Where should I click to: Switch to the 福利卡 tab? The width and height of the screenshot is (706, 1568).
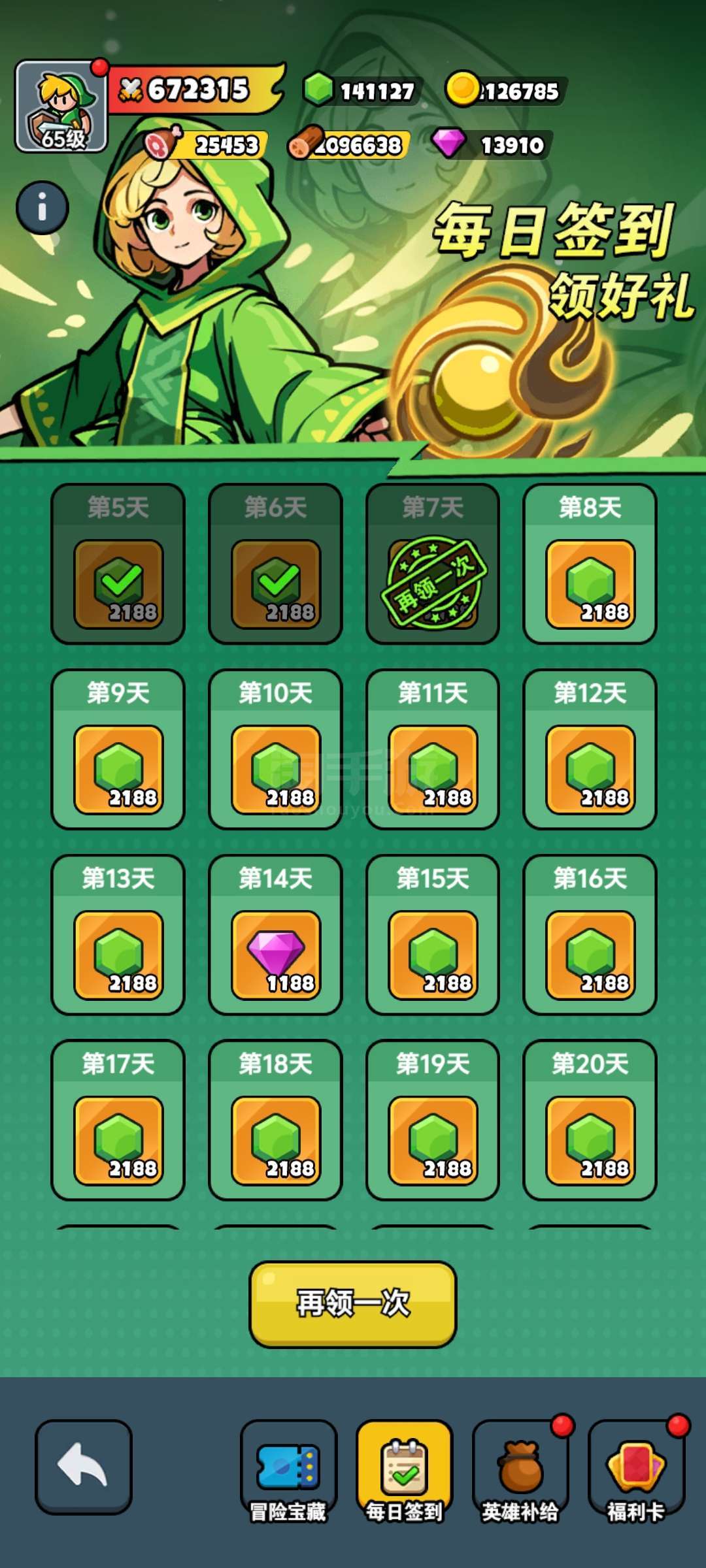coord(636,1471)
